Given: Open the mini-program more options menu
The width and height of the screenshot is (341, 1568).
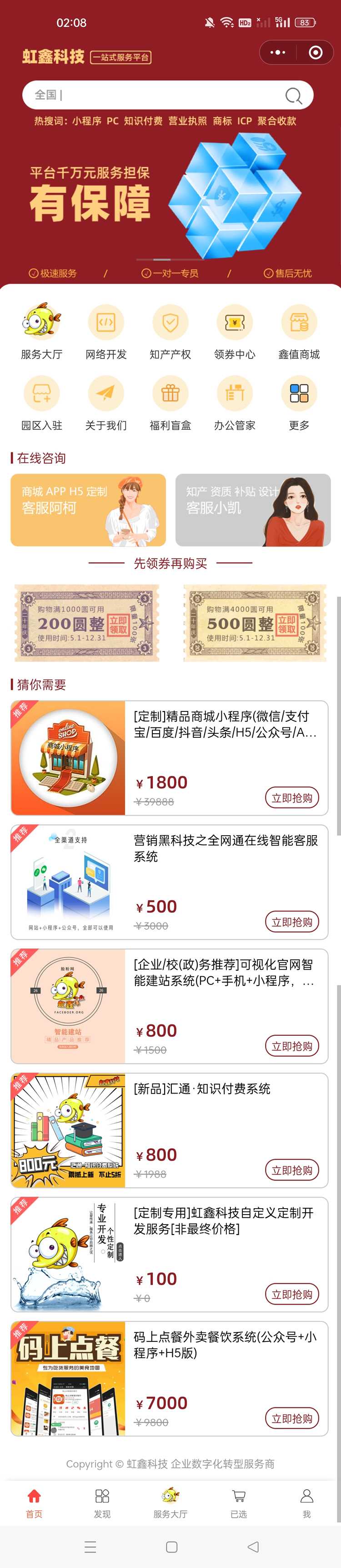Looking at the screenshot, I should pyautogui.click(x=278, y=52).
